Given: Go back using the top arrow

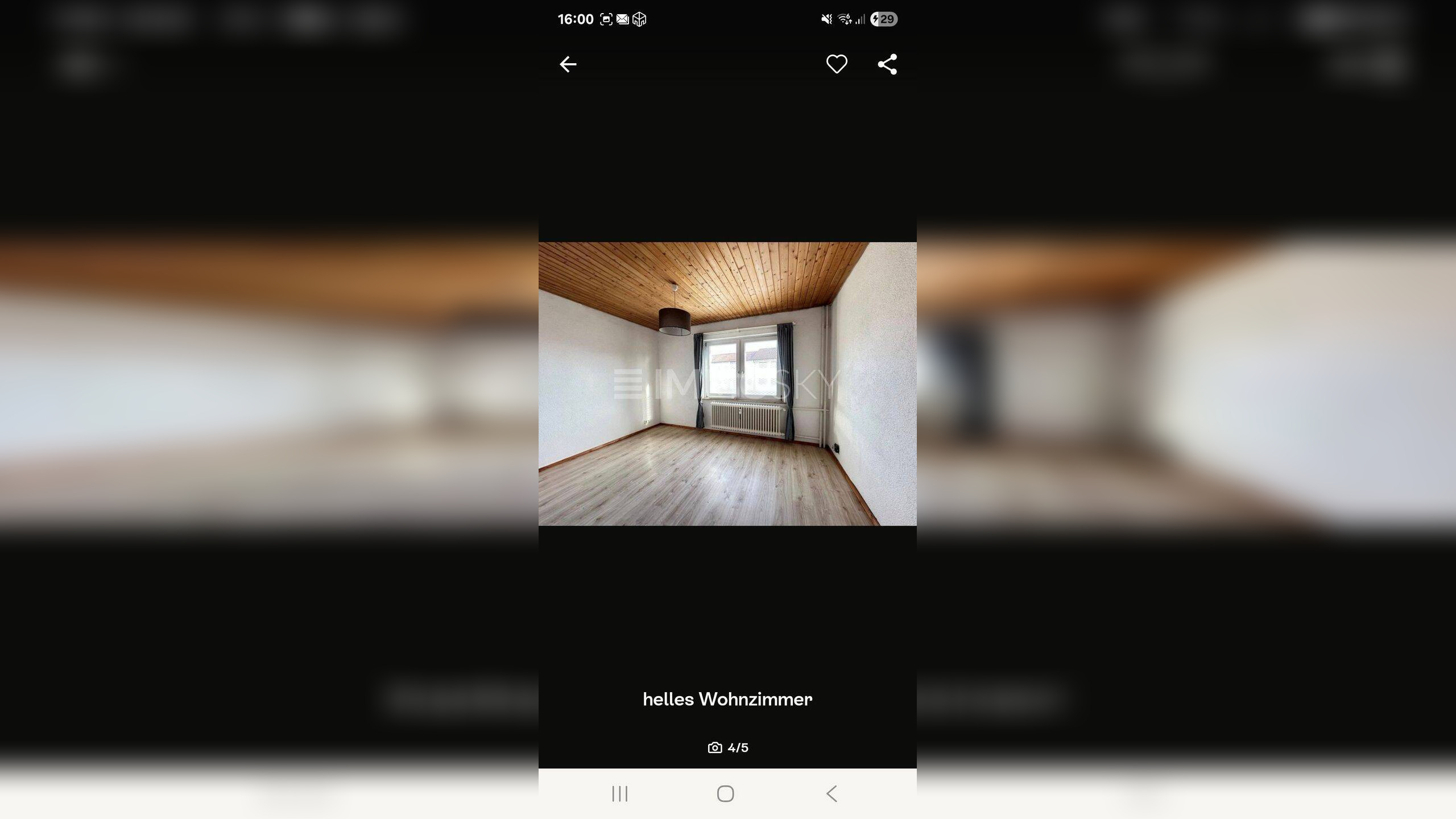Looking at the screenshot, I should click(x=568, y=64).
